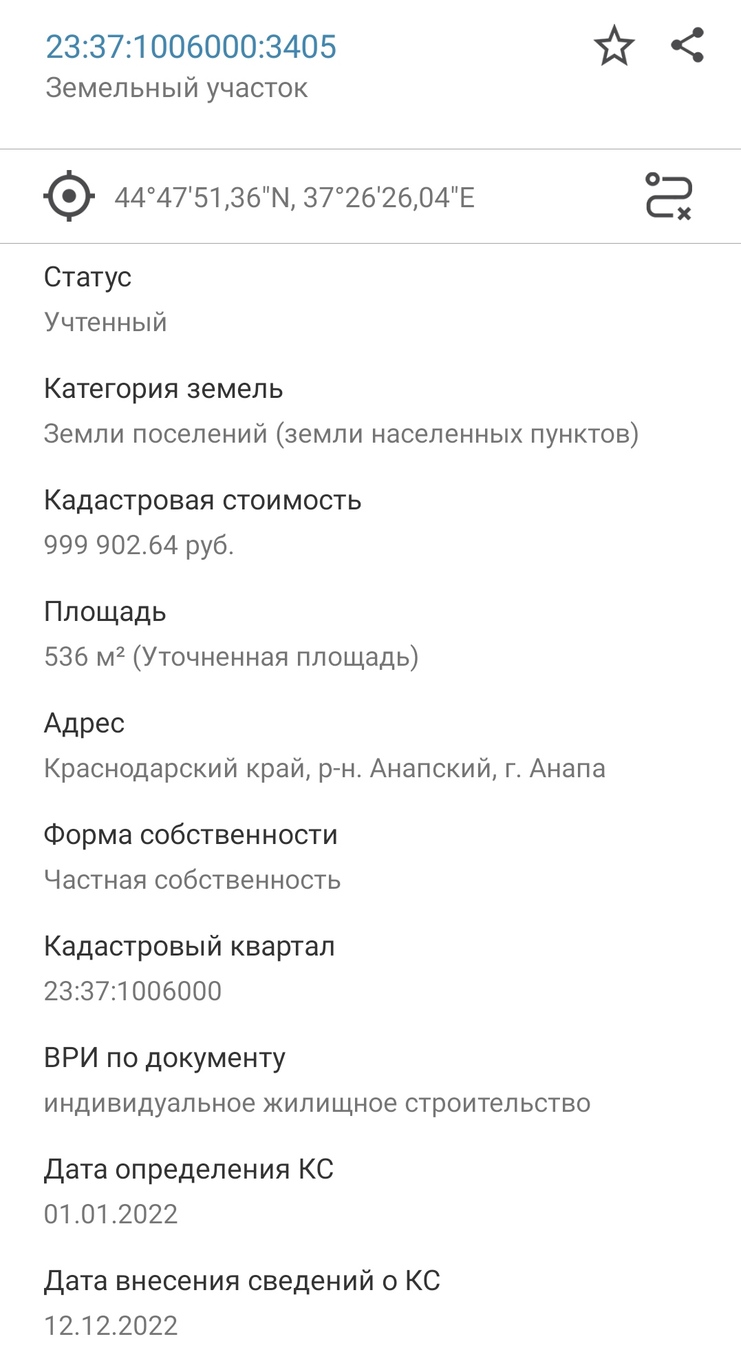Add the land plot to favorites with the star
741x1350 pixels.
(614, 46)
